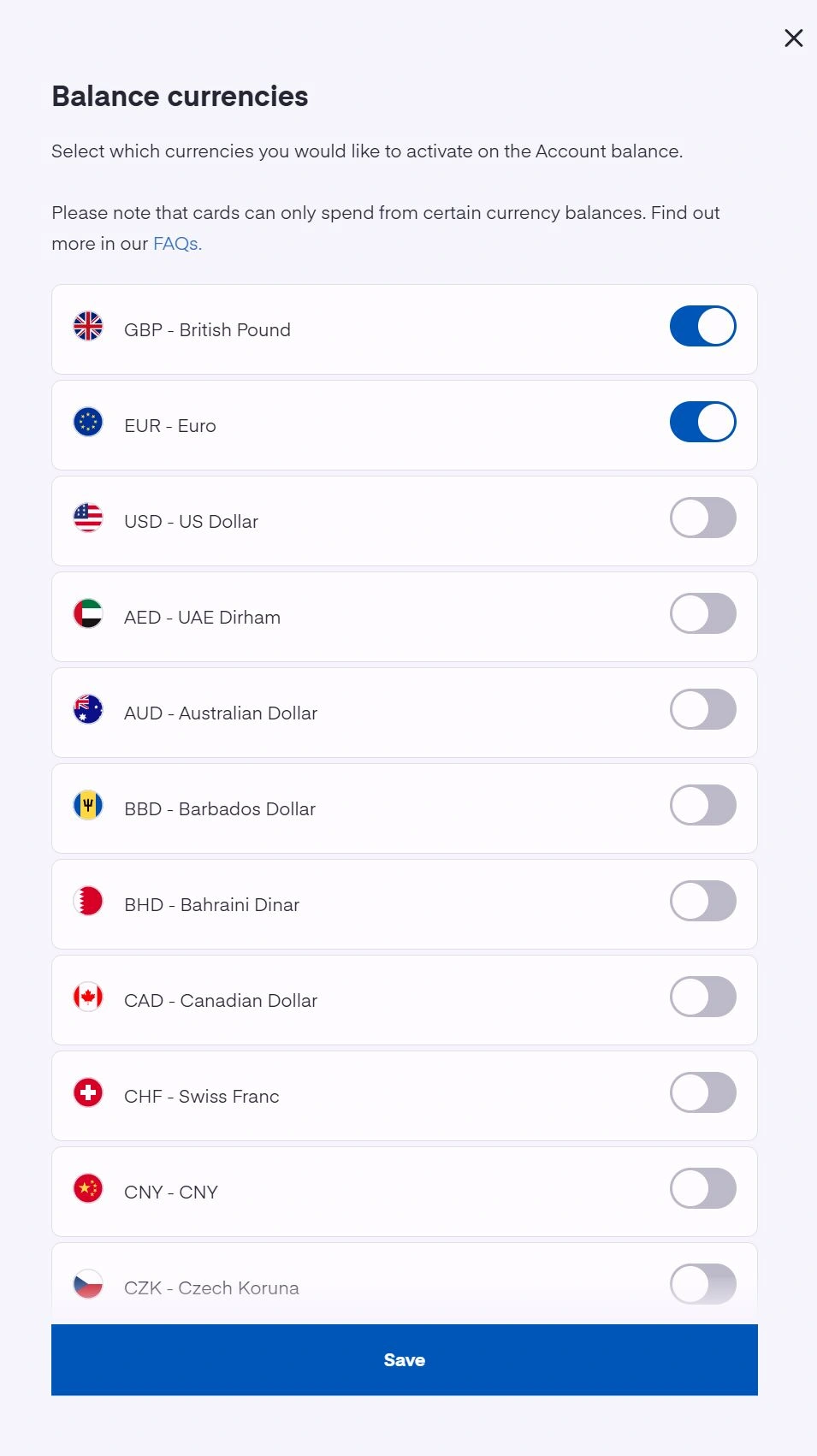The image size is (817, 1456).
Task: Click the Australian Dollar flag icon
Action: pyautogui.click(x=87, y=709)
